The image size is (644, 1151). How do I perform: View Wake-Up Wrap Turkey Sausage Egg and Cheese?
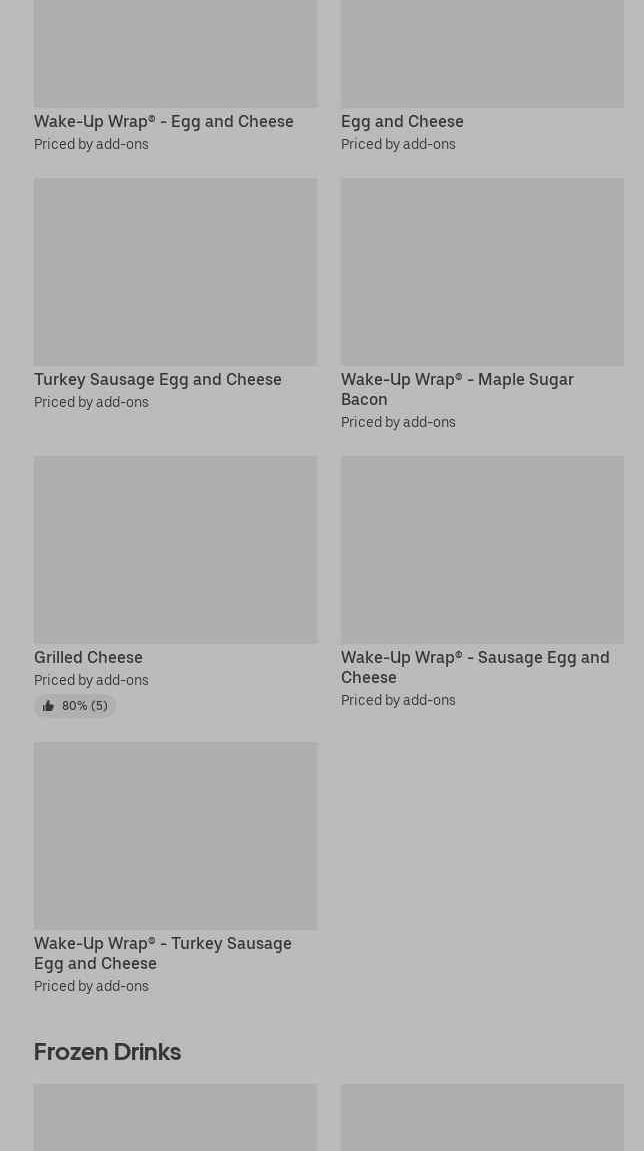pyautogui.click(x=163, y=952)
